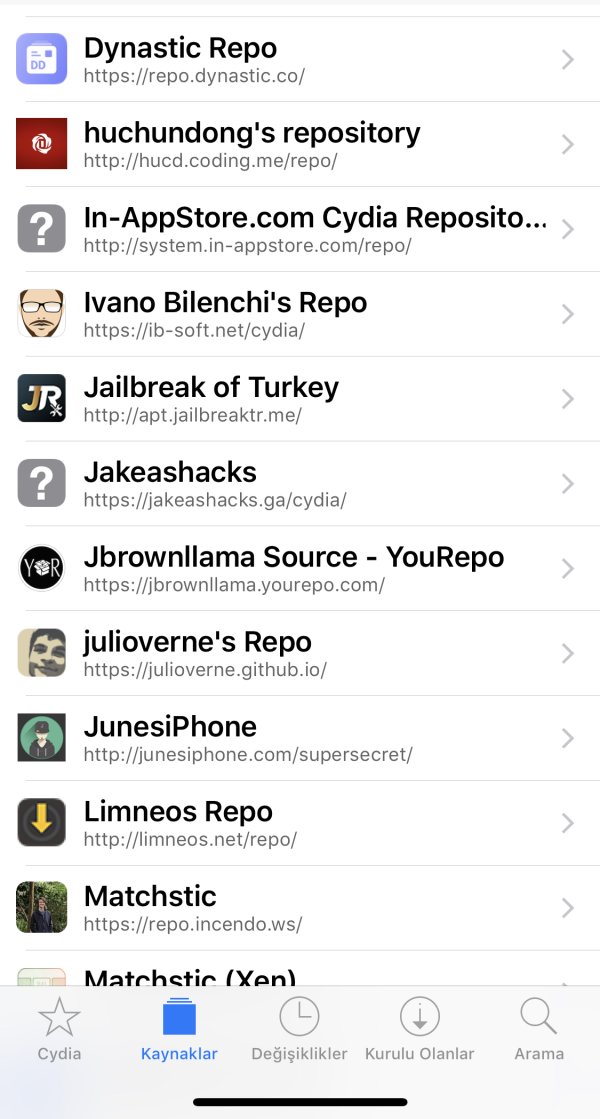This screenshot has width=600, height=1119.
Task: Switch to the Değişiklikler tab
Action: pos(299,1030)
